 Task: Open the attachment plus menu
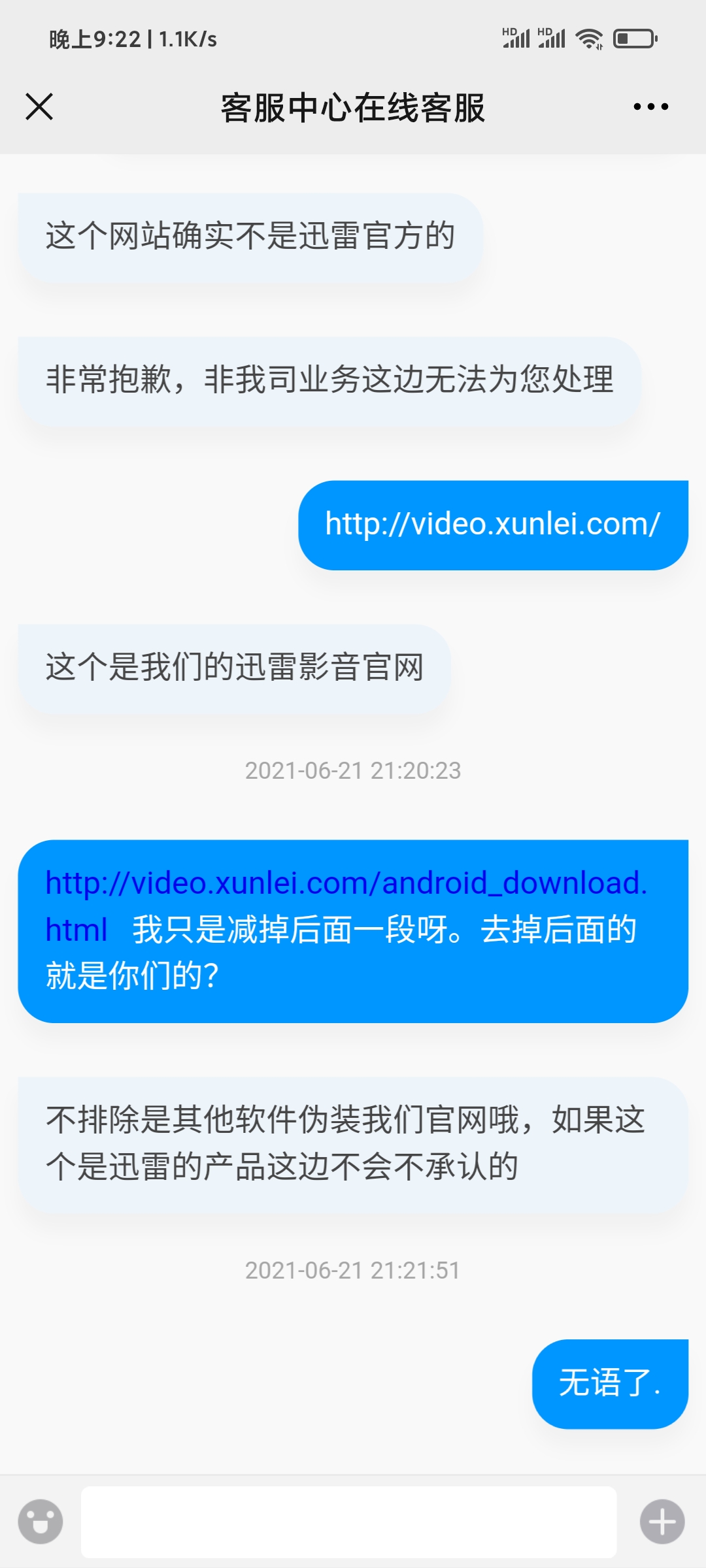662,1522
